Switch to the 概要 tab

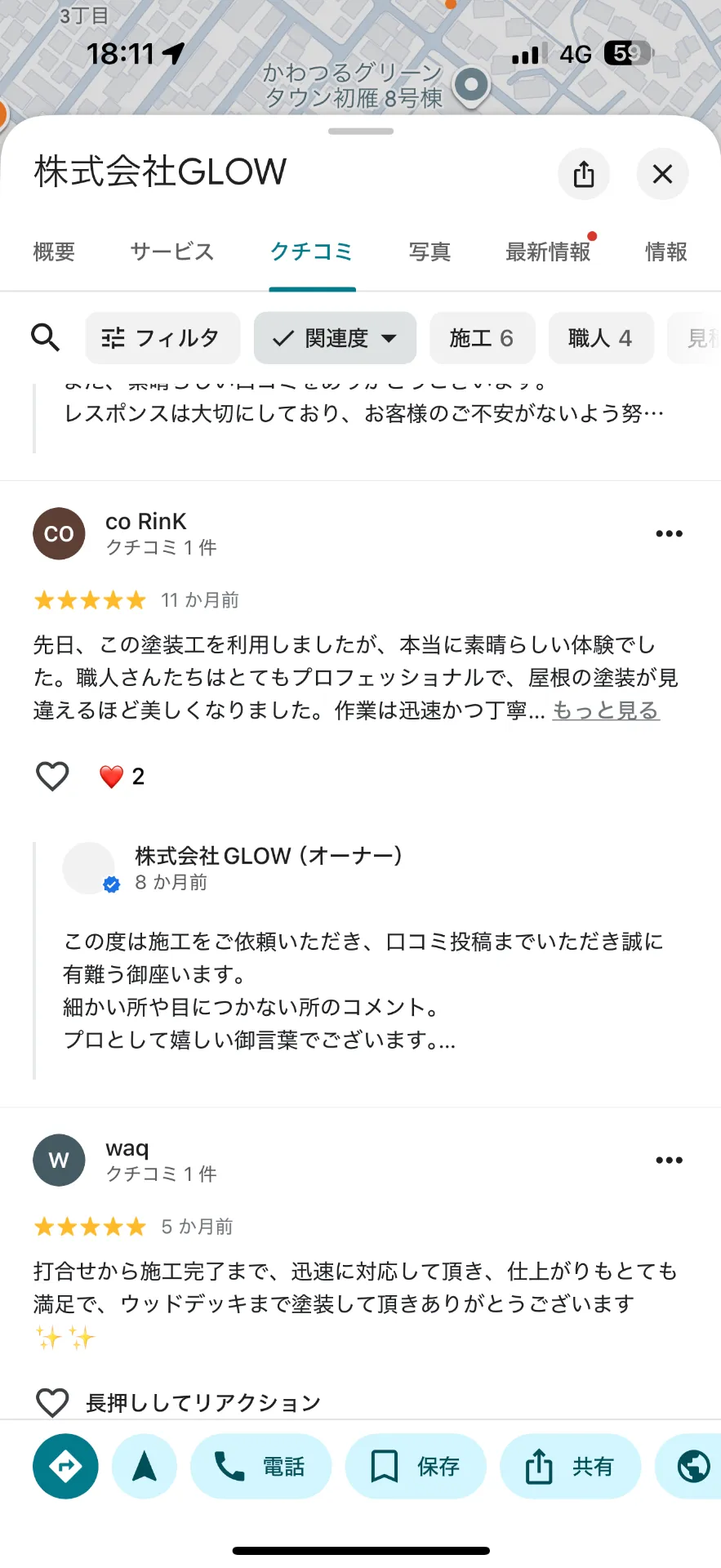(54, 252)
